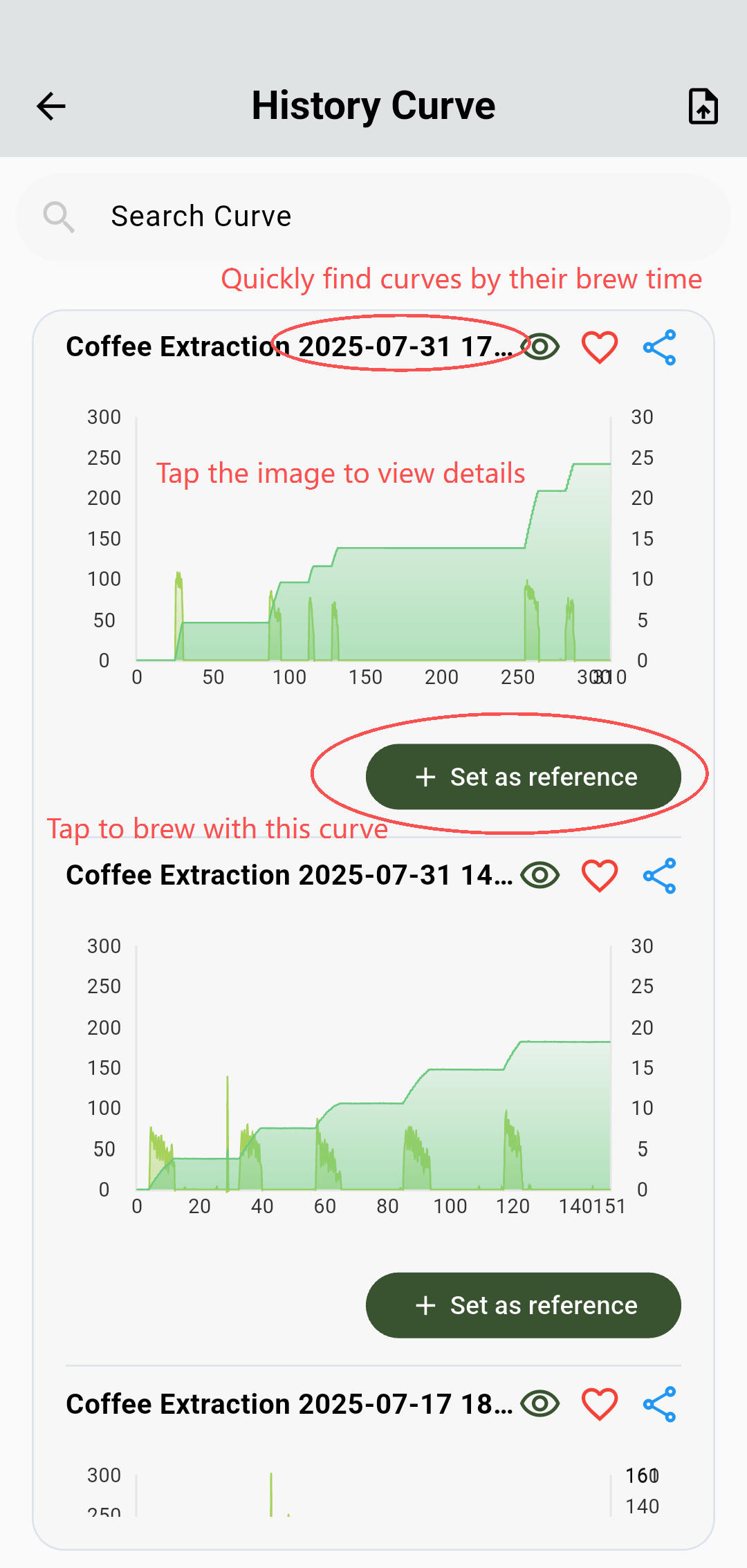Image resolution: width=747 pixels, height=1568 pixels.
Task: Select the Coffee Extraction 2025-07-31 14 title
Action: 290,876
